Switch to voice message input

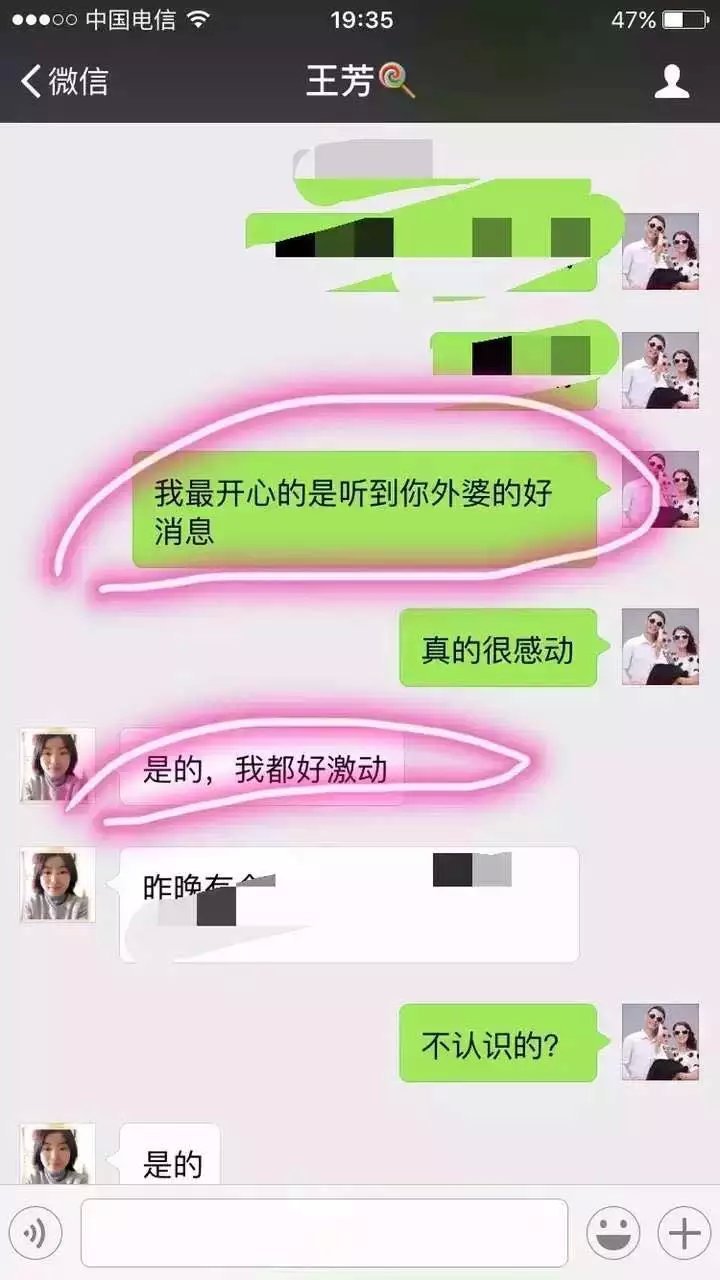point(36,1234)
